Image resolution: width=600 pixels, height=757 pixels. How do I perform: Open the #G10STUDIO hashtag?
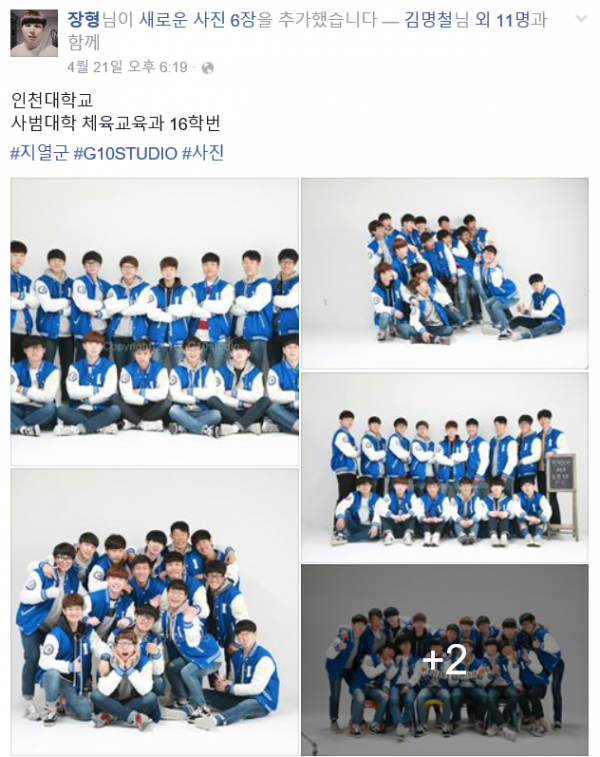coord(125,153)
